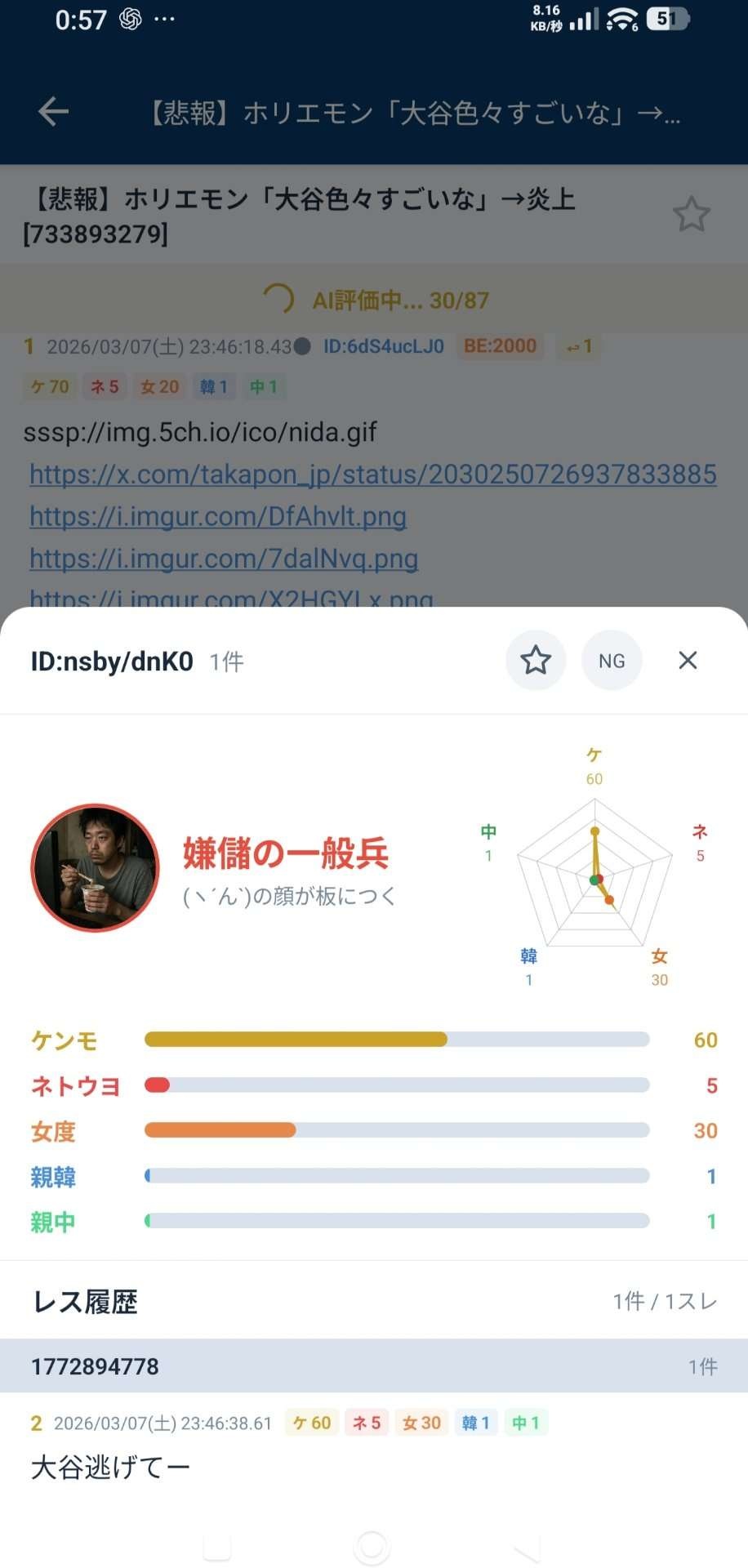Close the ID:nsby/dnK0 detail sheet
The height and width of the screenshot is (1568, 748).
688,660
